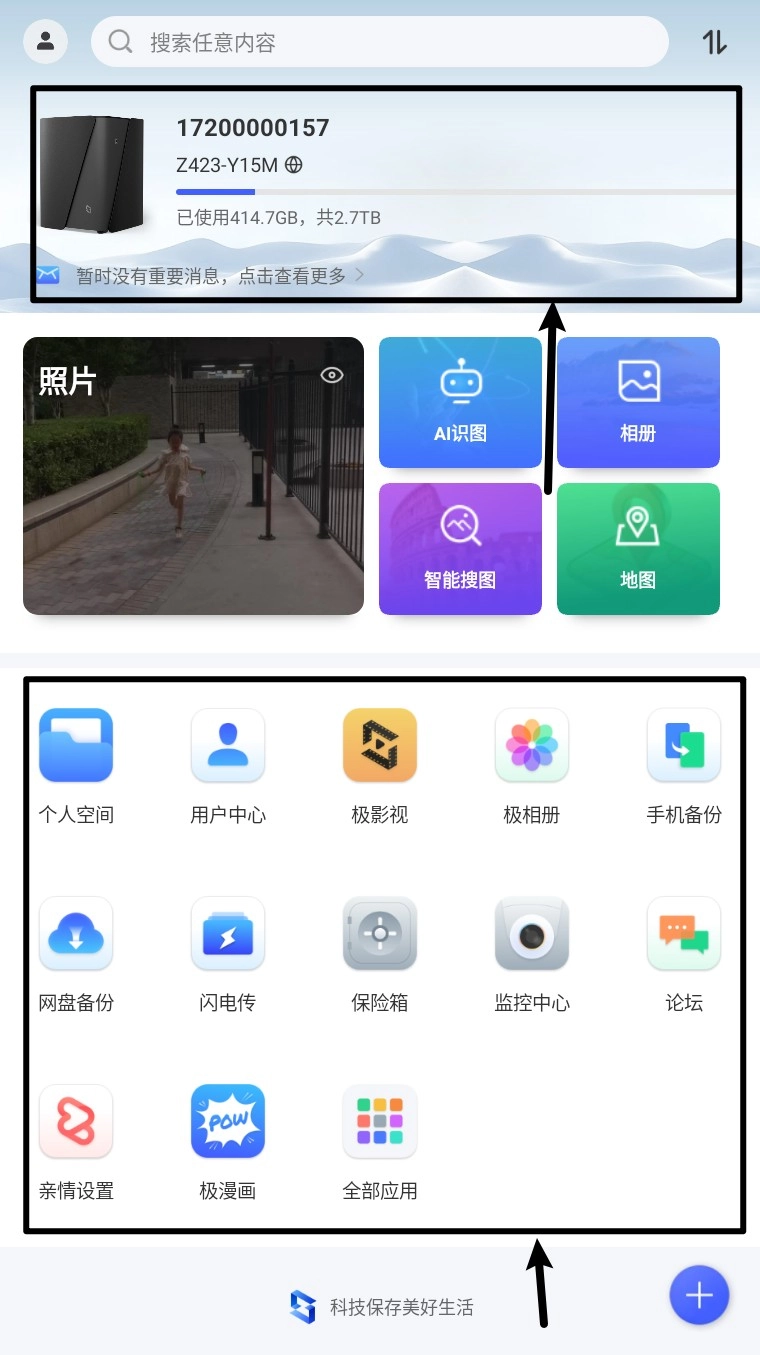Open AI识图 tile

(x=460, y=402)
